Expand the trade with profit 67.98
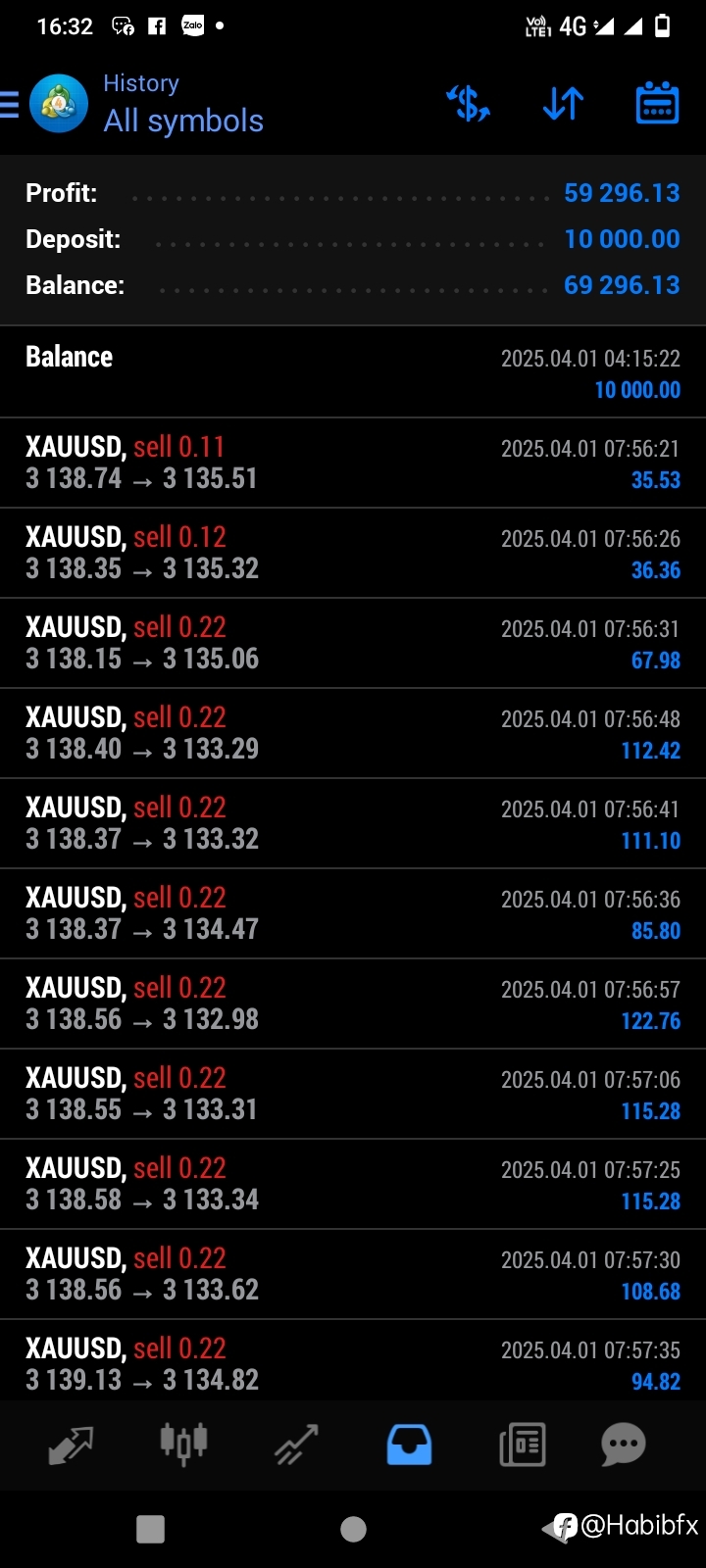The height and width of the screenshot is (1568, 706). pos(353,643)
